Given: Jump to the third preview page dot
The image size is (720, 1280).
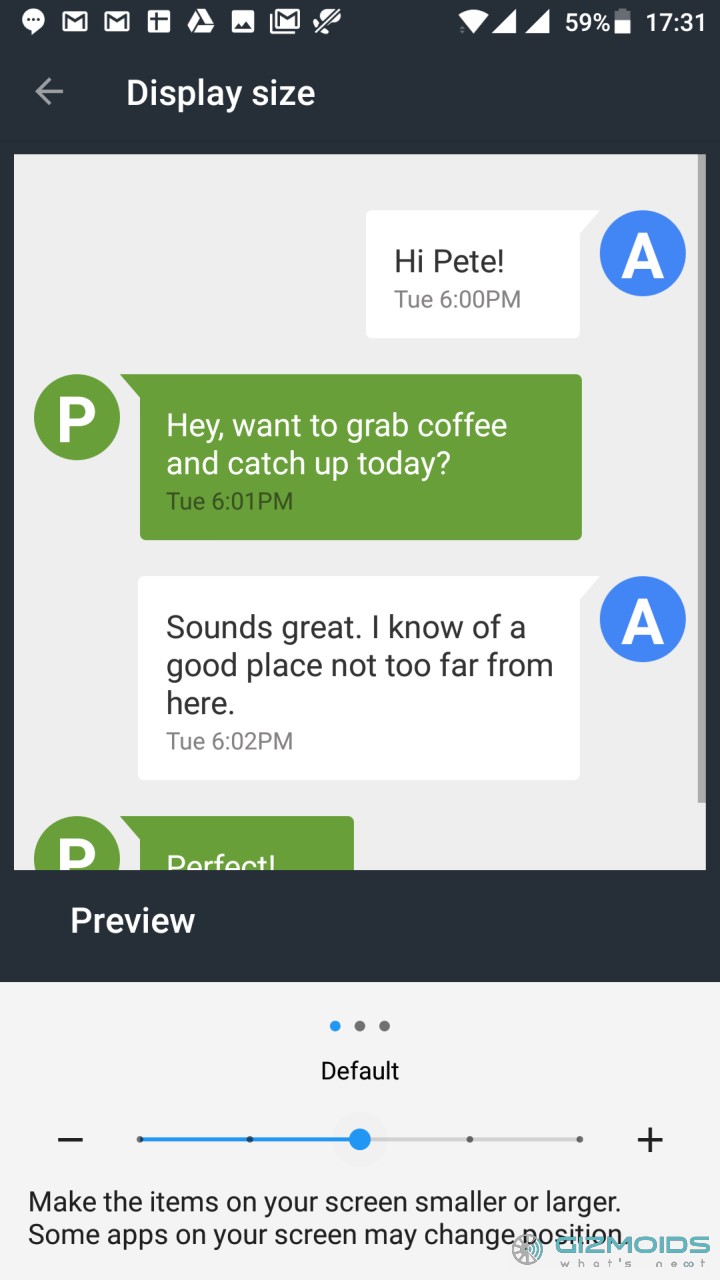Looking at the screenshot, I should pyautogui.click(x=385, y=1026).
